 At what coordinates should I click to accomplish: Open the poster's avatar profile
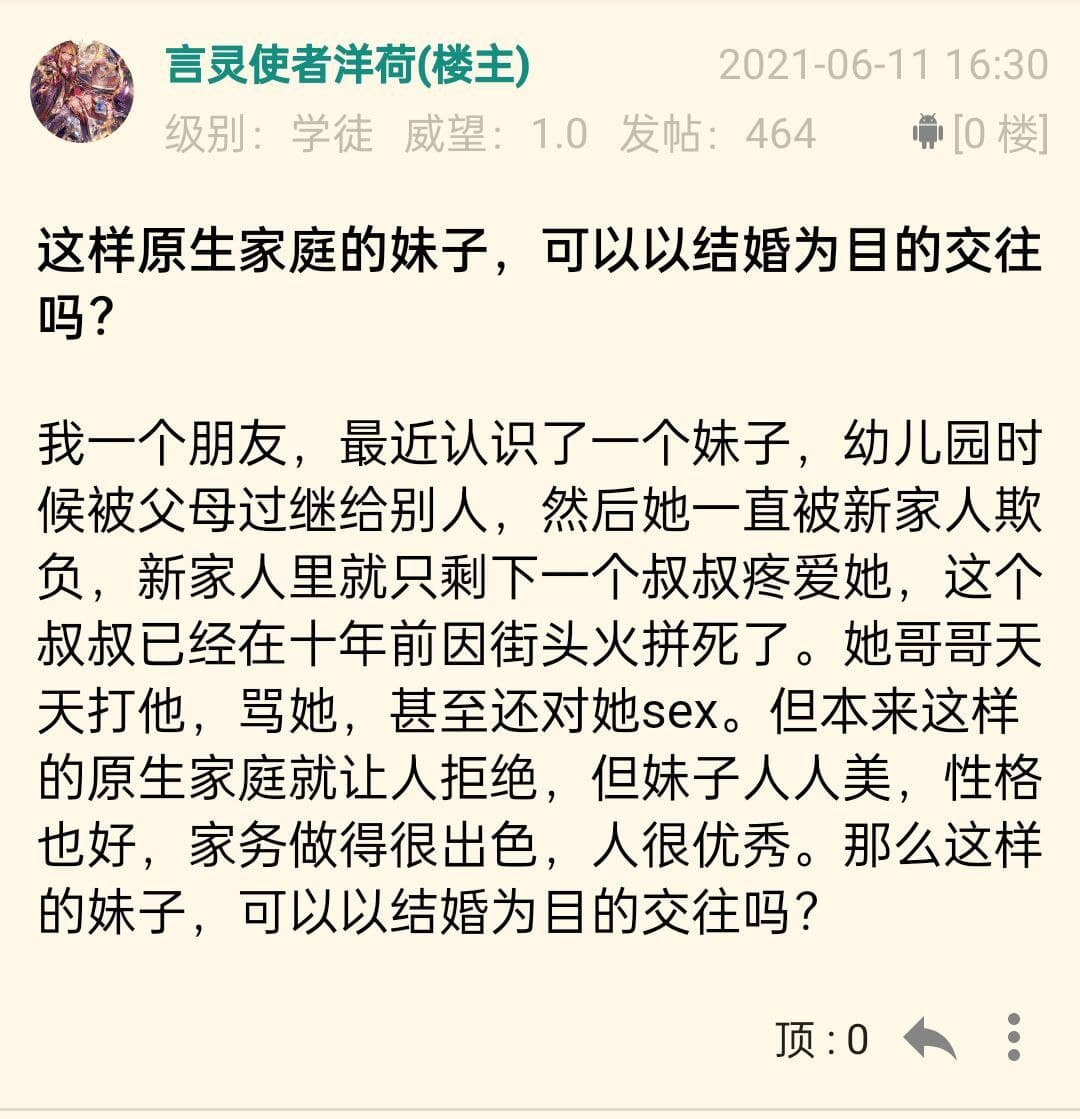pyautogui.click(x=82, y=92)
